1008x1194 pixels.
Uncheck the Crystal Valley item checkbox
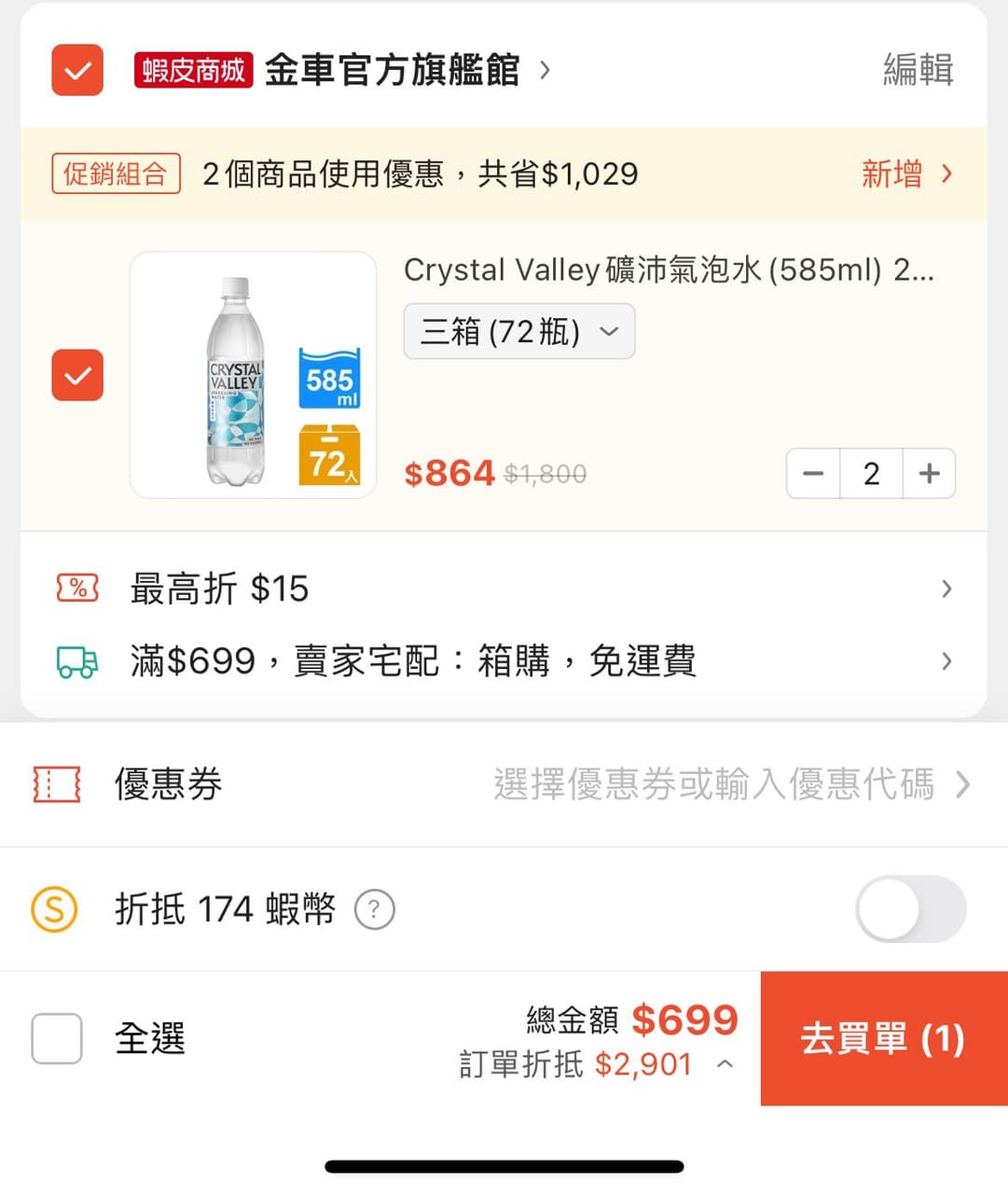pos(76,376)
